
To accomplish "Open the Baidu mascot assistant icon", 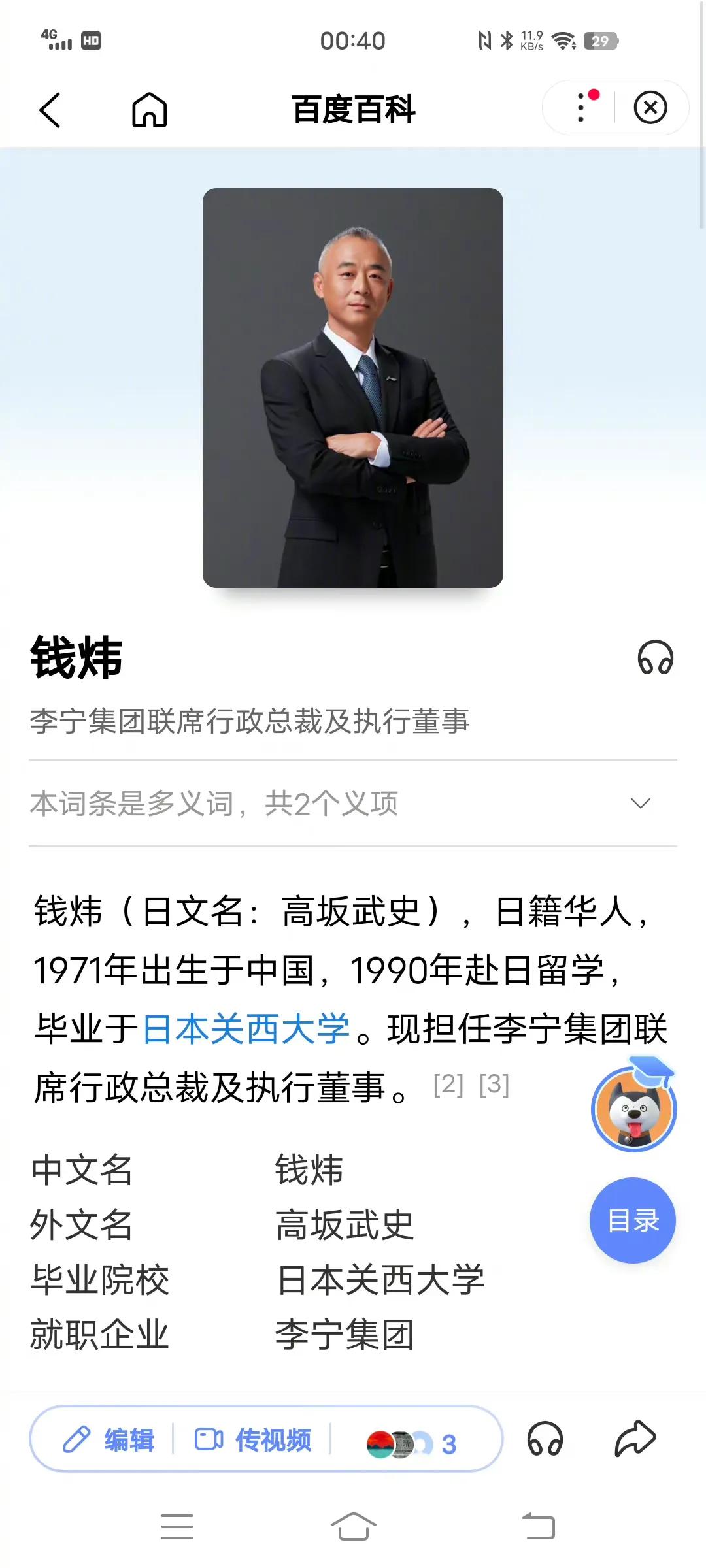I will click(x=632, y=1111).
